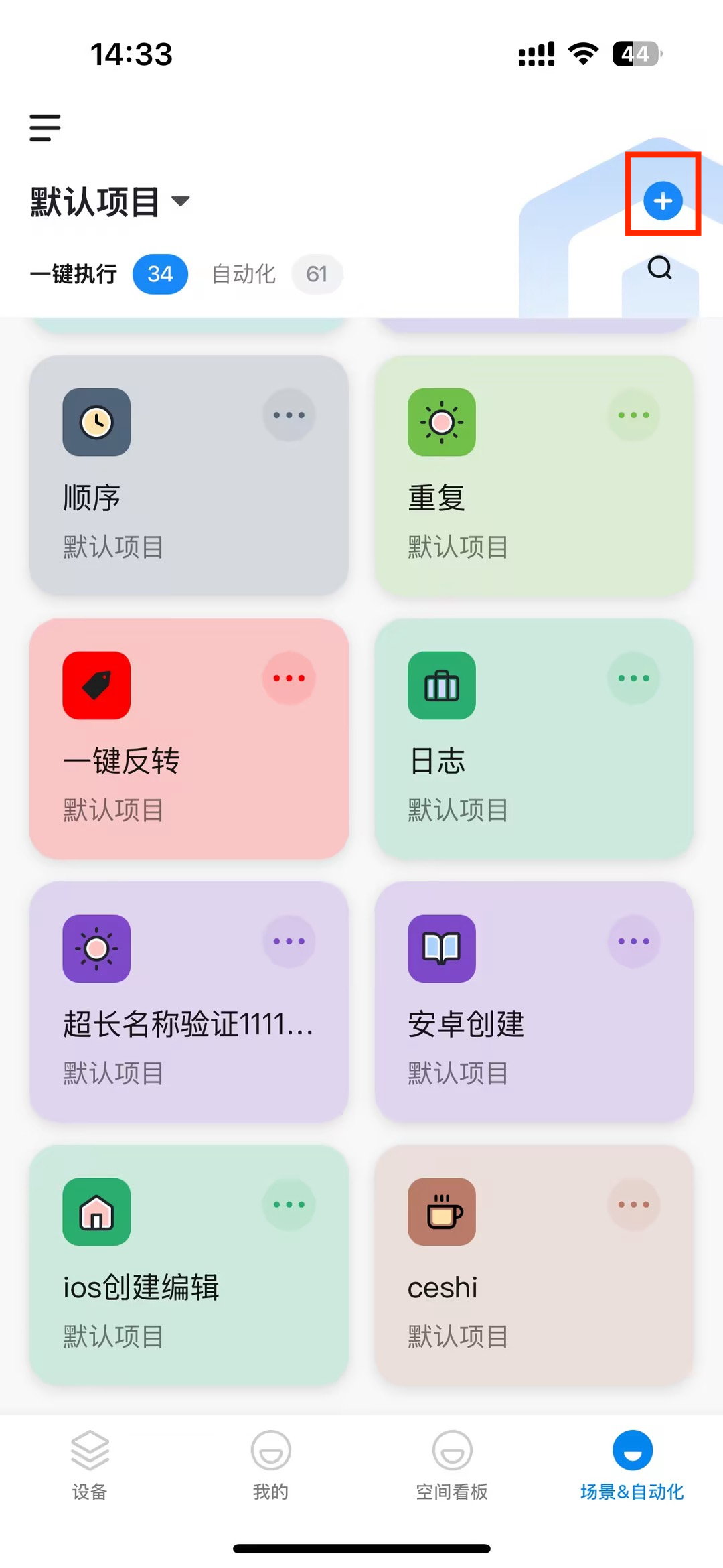Select the sun icon on the 重复 card
The image size is (723, 1568).
click(442, 423)
